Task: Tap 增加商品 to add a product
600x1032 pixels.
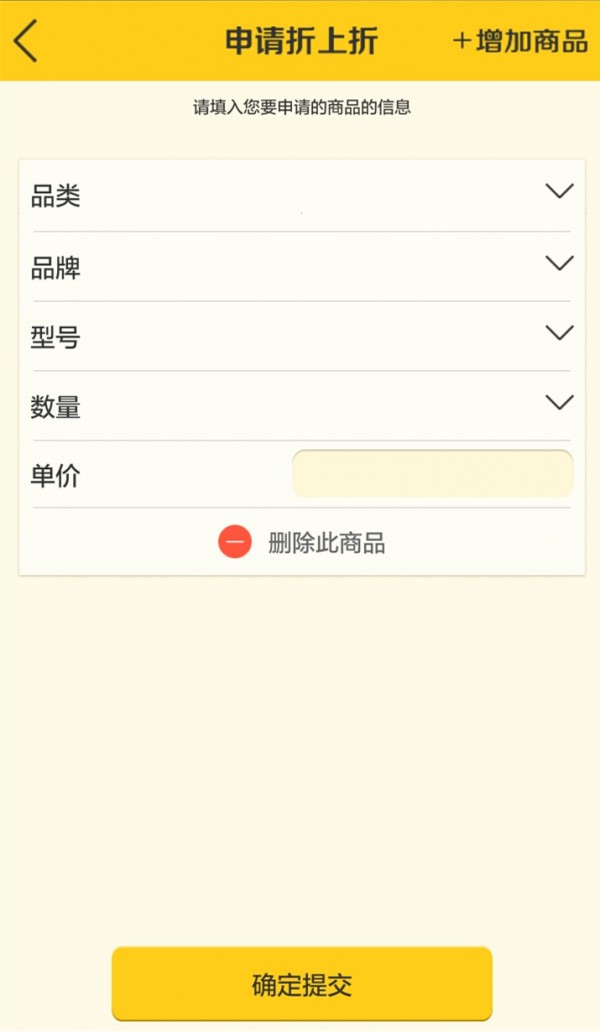Action: (520, 41)
